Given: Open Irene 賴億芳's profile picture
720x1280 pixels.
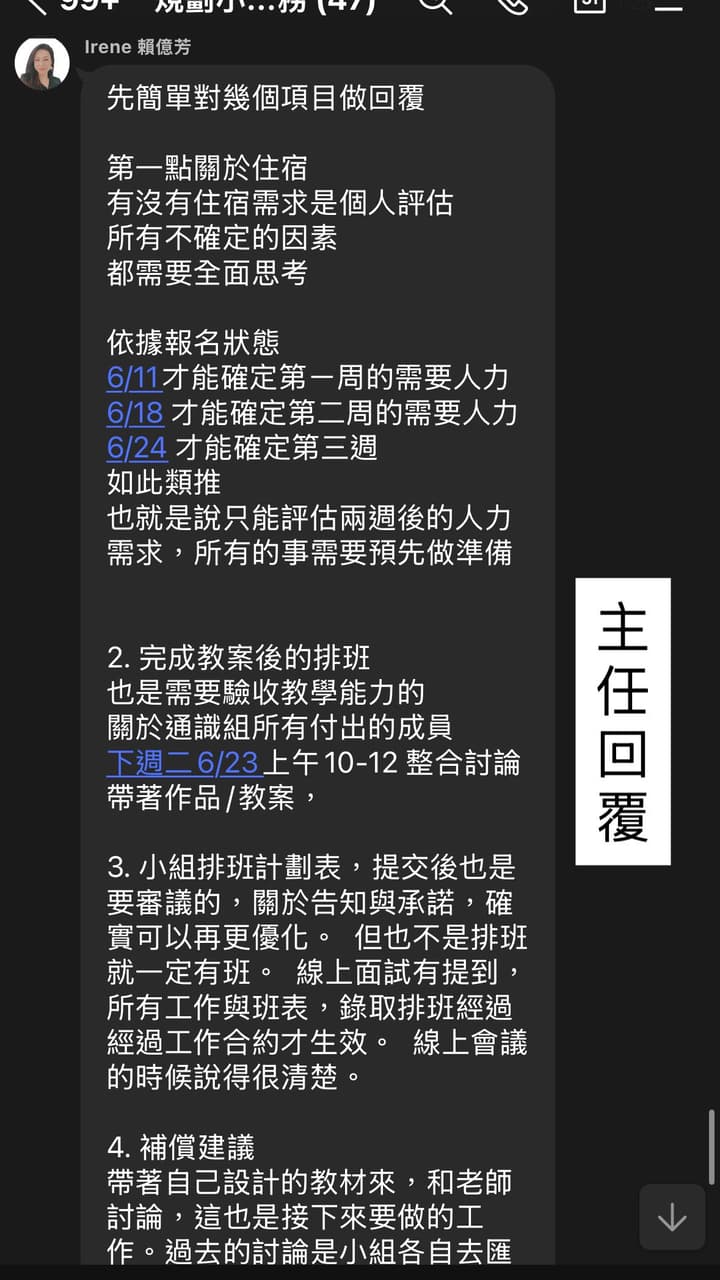Looking at the screenshot, I should [42, 64].
